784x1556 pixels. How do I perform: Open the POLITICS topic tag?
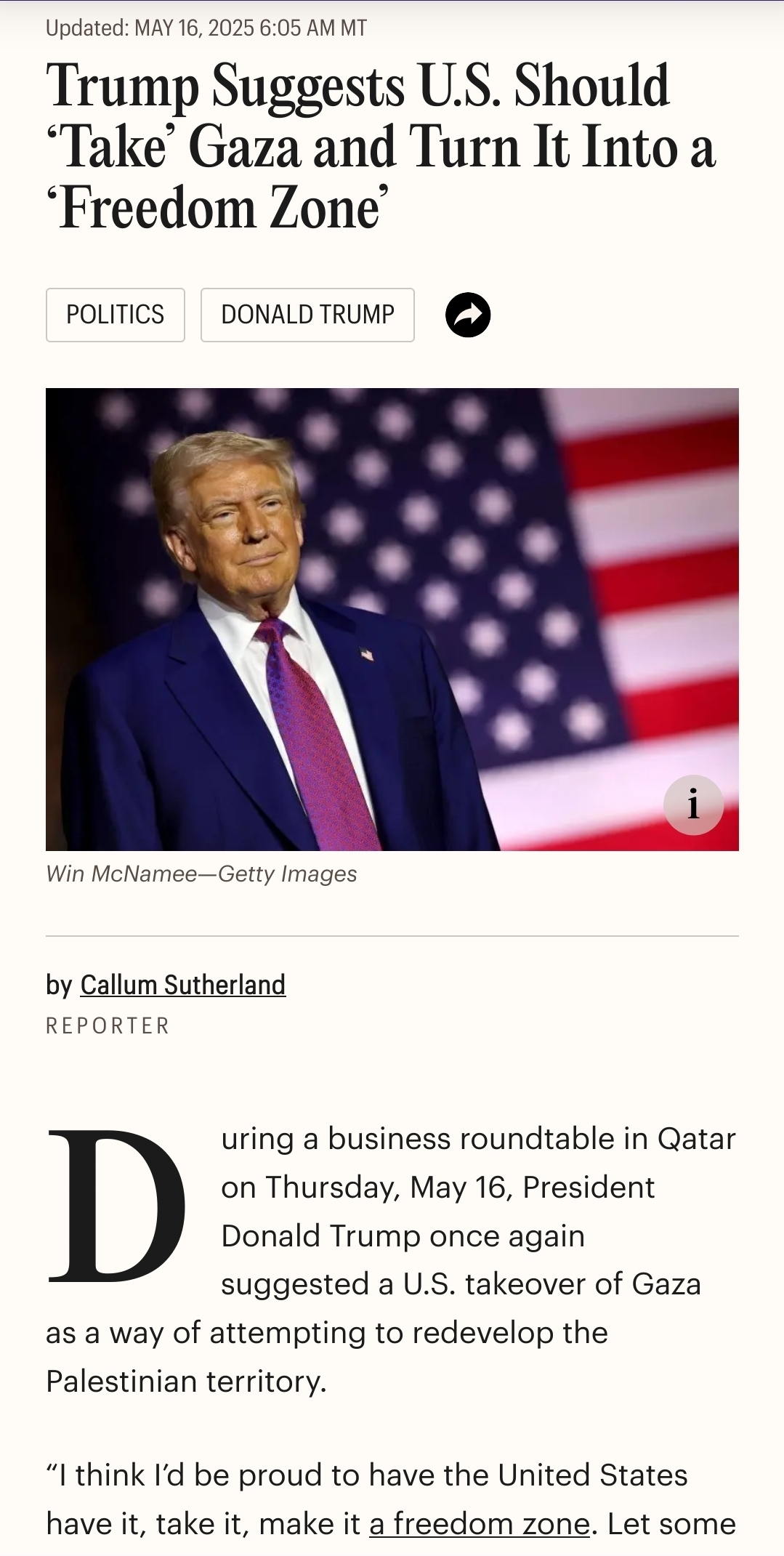pos(115,315)
